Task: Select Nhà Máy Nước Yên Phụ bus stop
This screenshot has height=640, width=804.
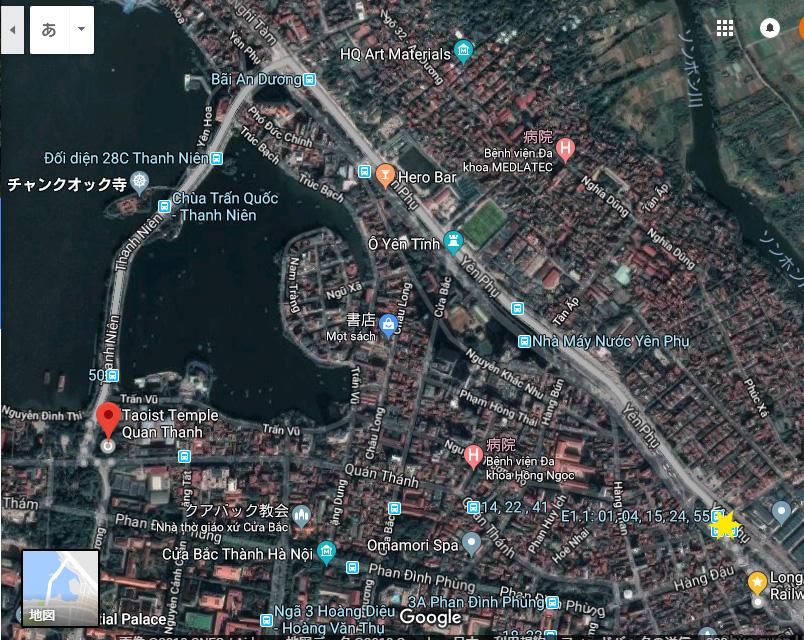Action: coord(524,342)
